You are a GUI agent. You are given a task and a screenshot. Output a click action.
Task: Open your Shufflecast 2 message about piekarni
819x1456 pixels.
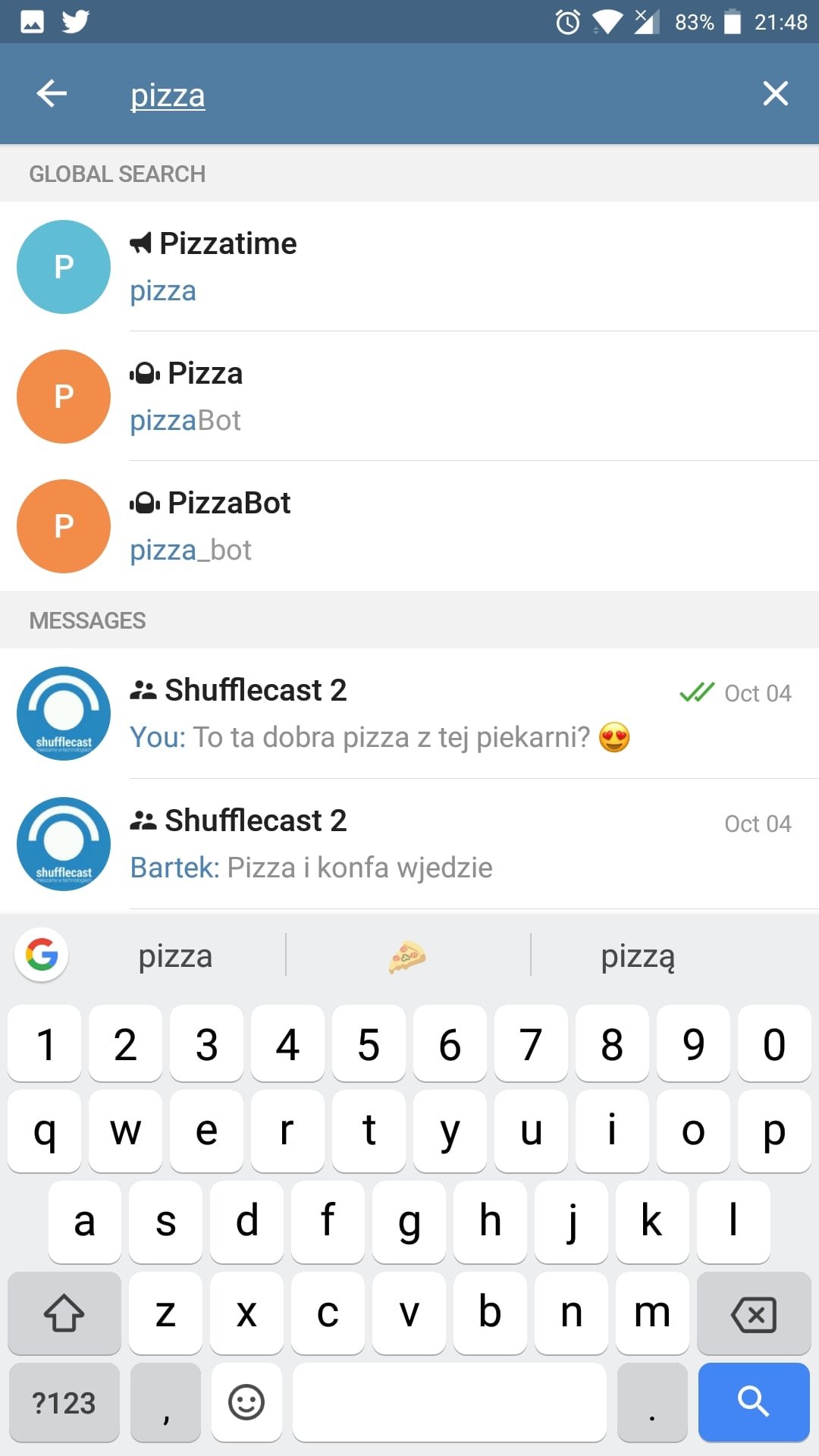[409, 714]
